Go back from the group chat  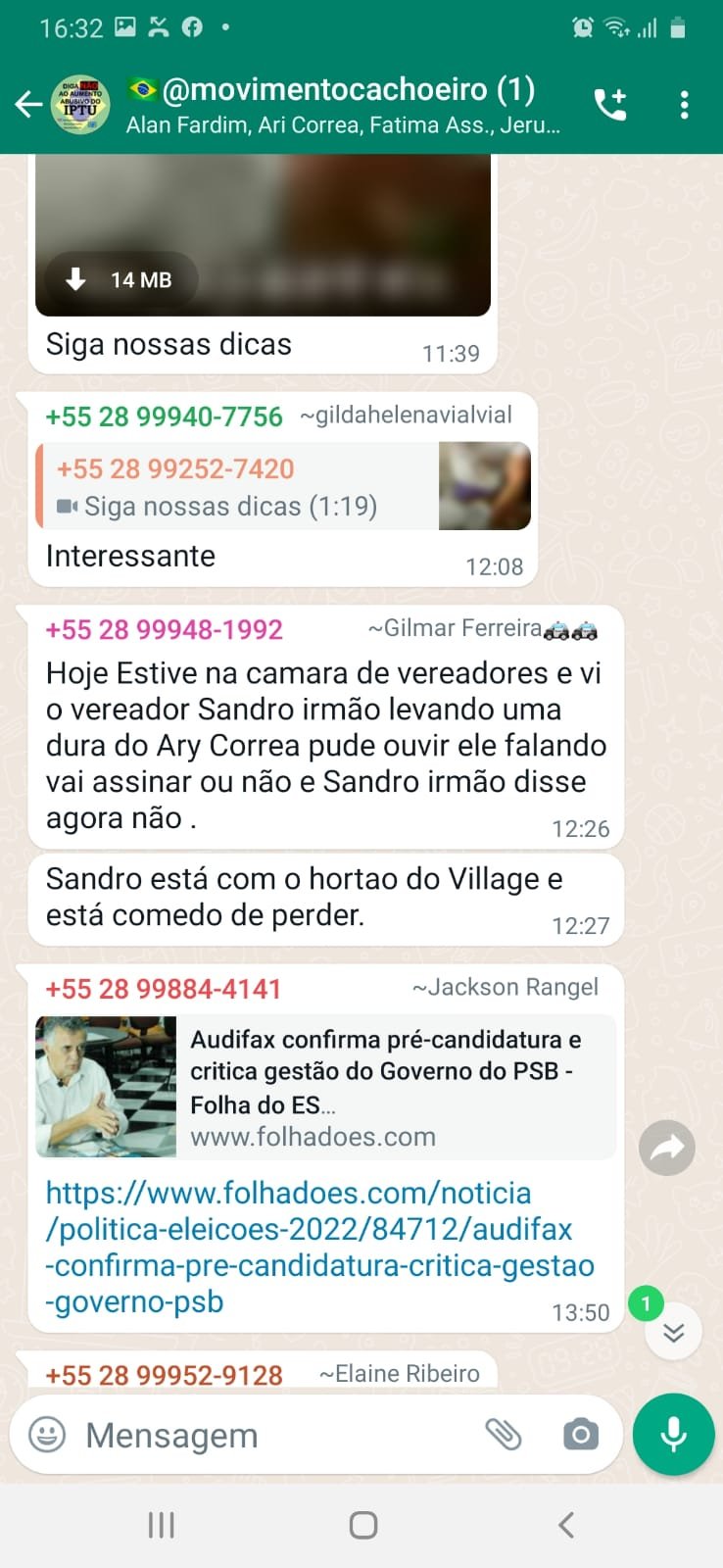tap(28, 104)
